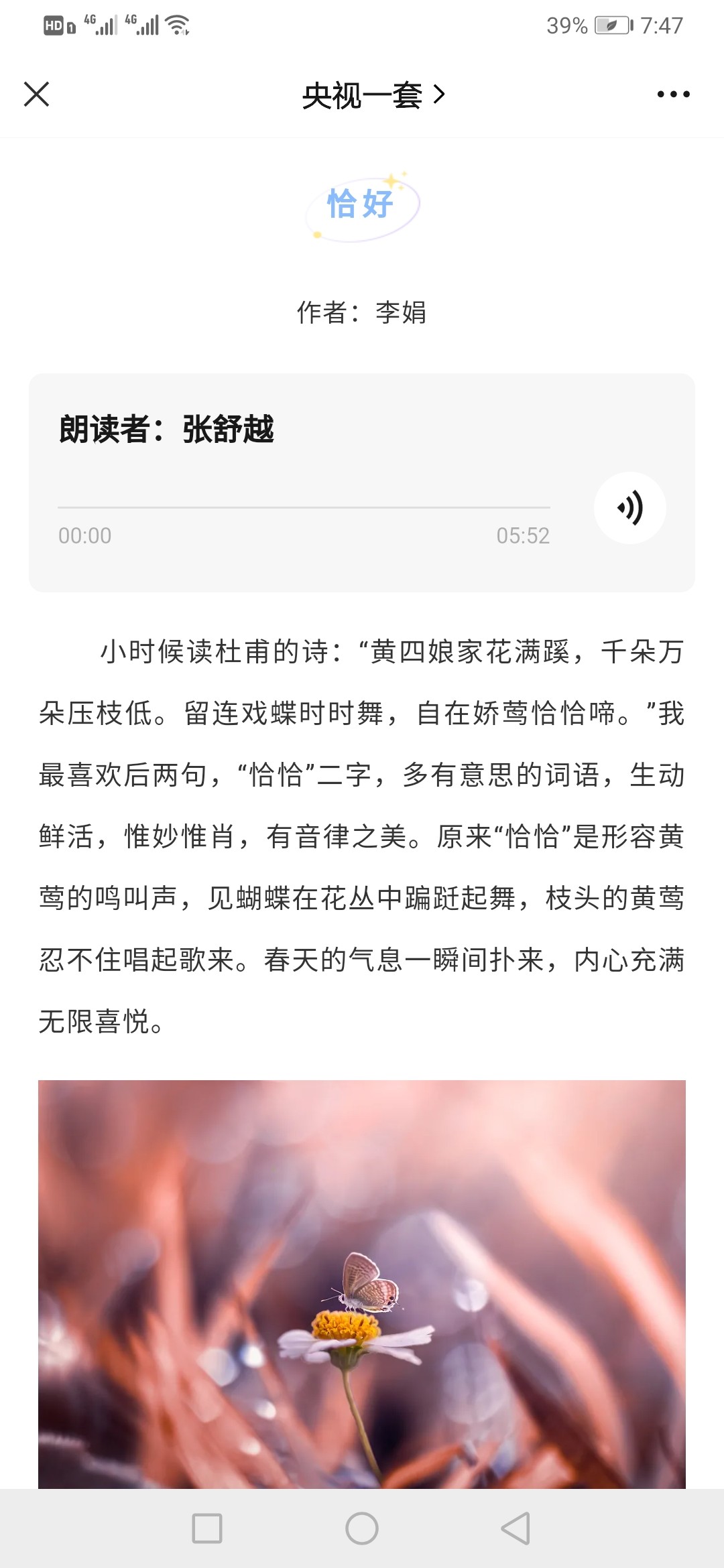Go back with system back button
Viewport: 724px width, 1568px height.
point(516,1528)
